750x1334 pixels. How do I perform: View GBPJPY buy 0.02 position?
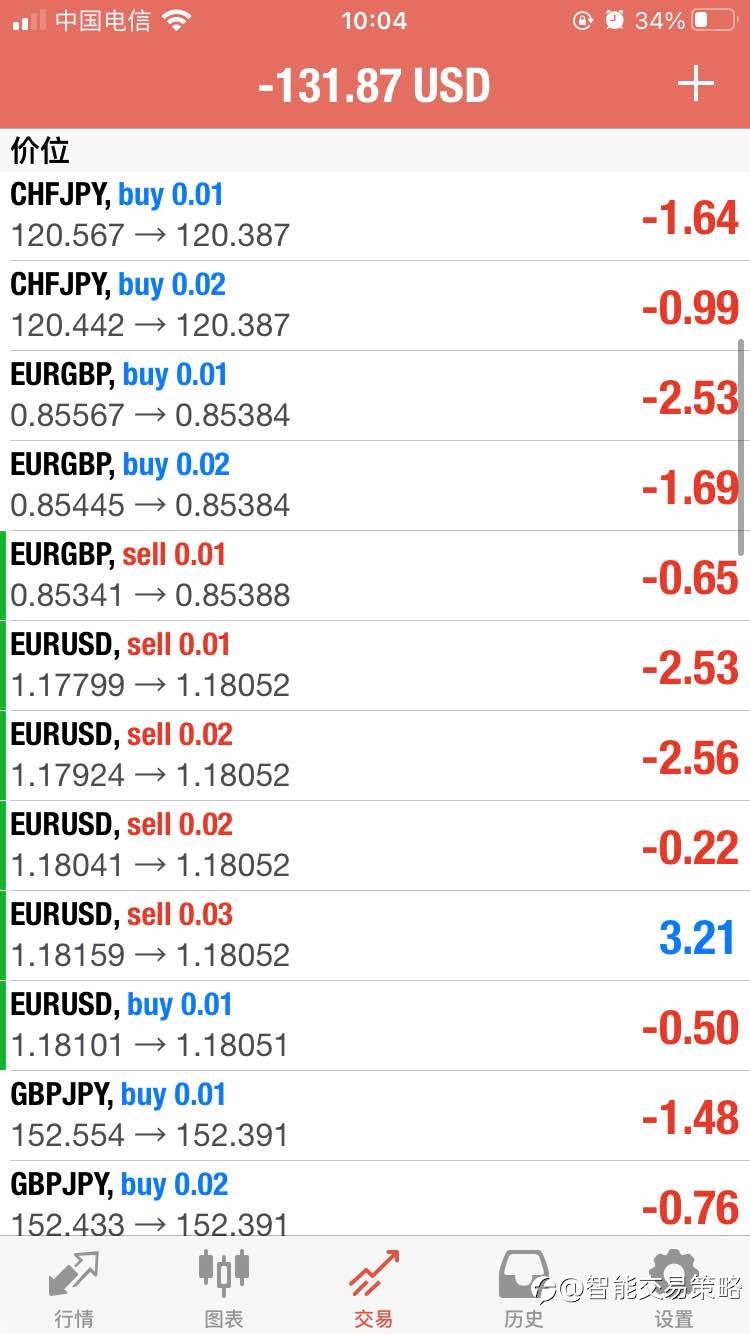[375, 1200]
